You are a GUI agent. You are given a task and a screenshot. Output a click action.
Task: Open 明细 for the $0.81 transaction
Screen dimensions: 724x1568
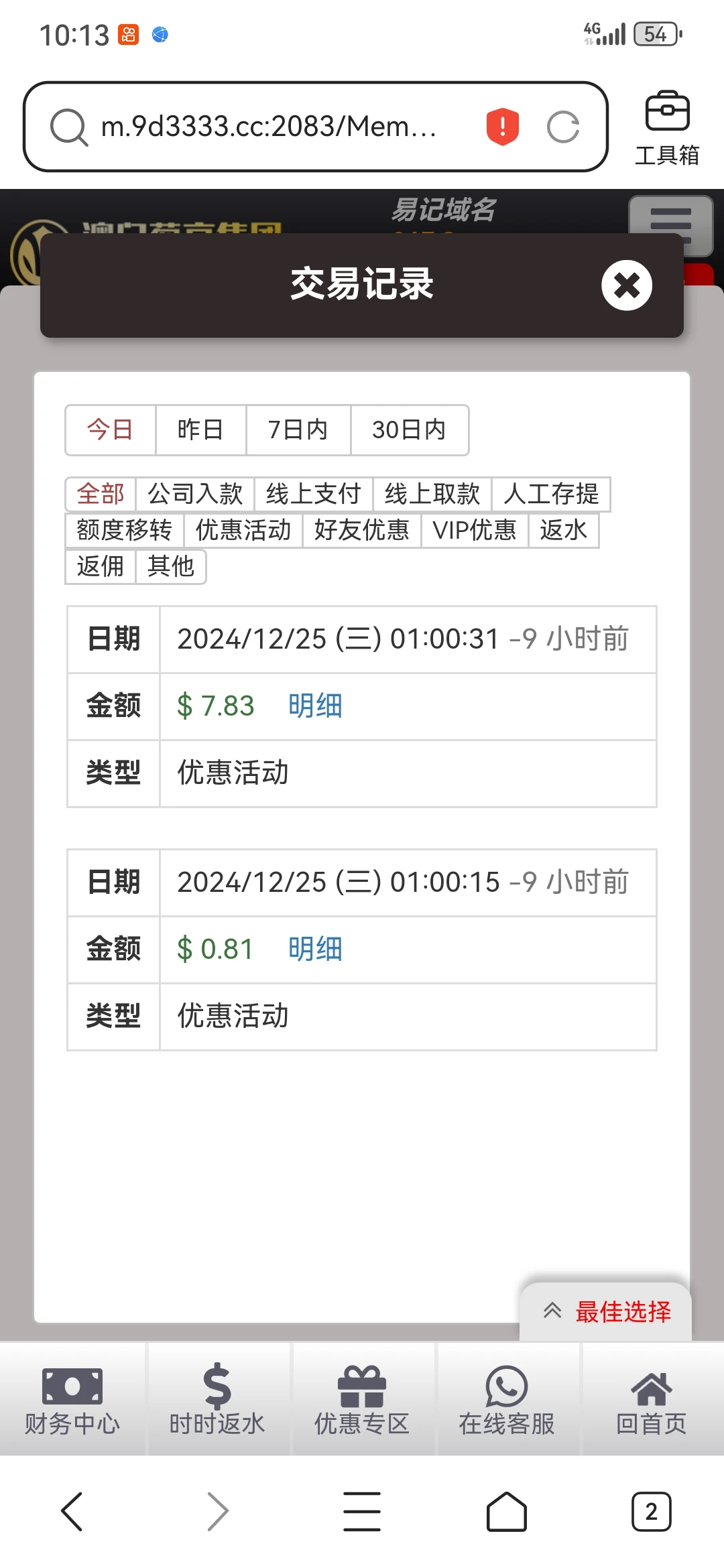pyautogui.click(x=314, y=949)
